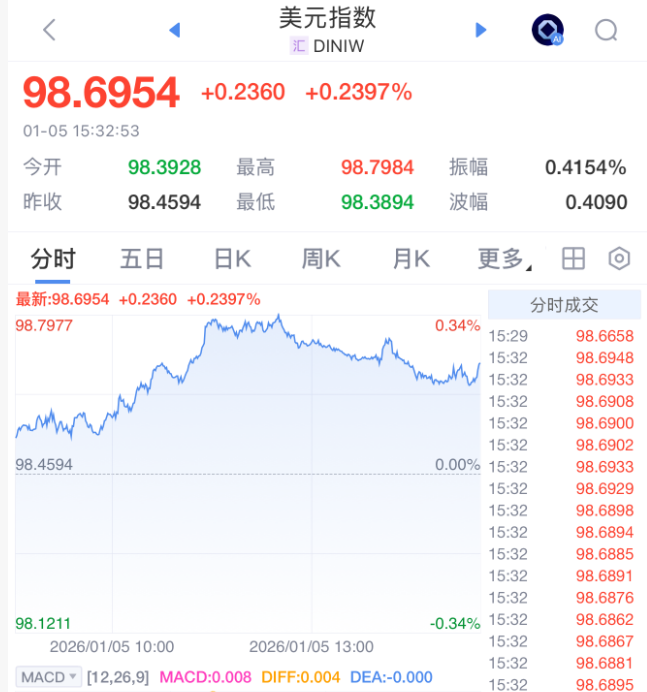Open the chart layout grid icon
This screenshot has height=692, width=647.
point(573,260)
